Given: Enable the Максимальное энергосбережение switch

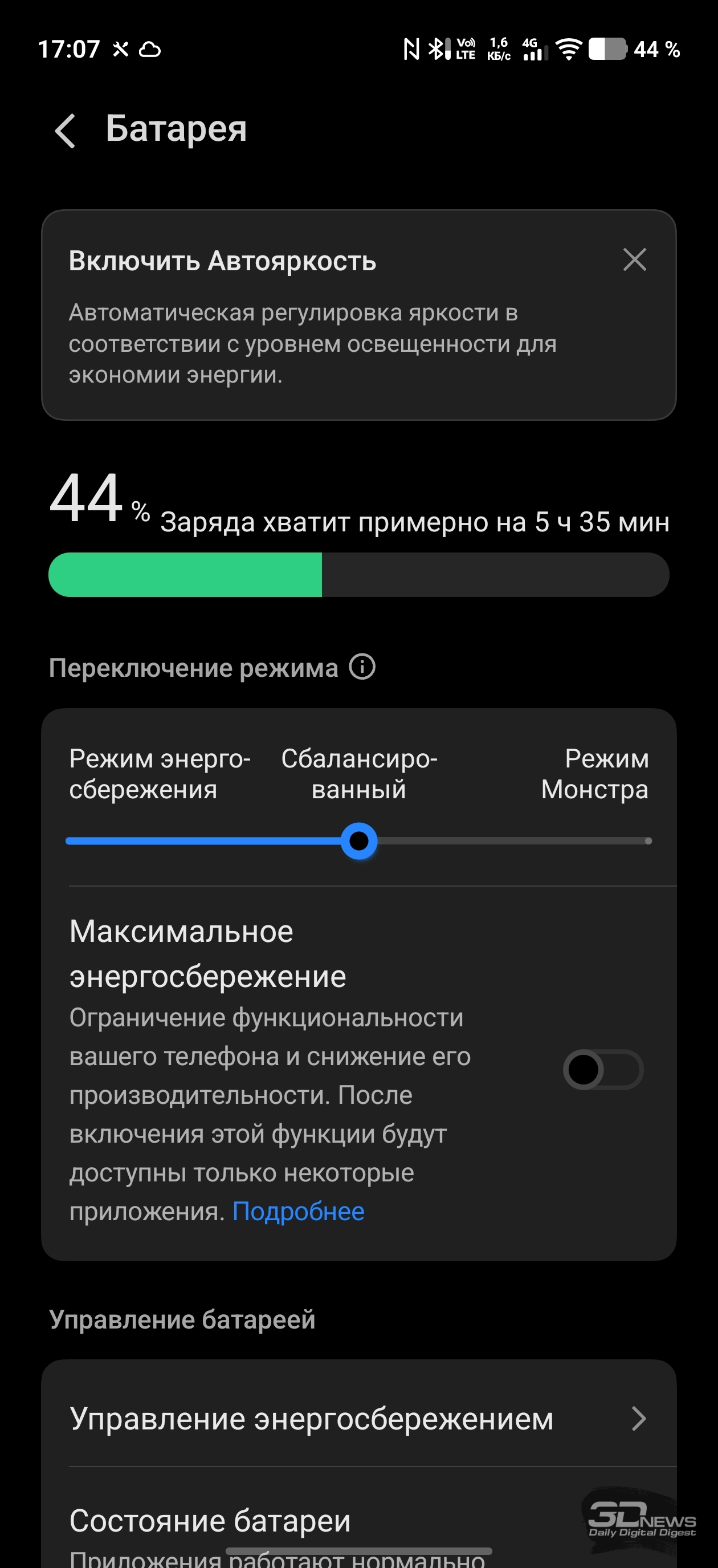Looking at the screenshot, I should point(602,1070).
